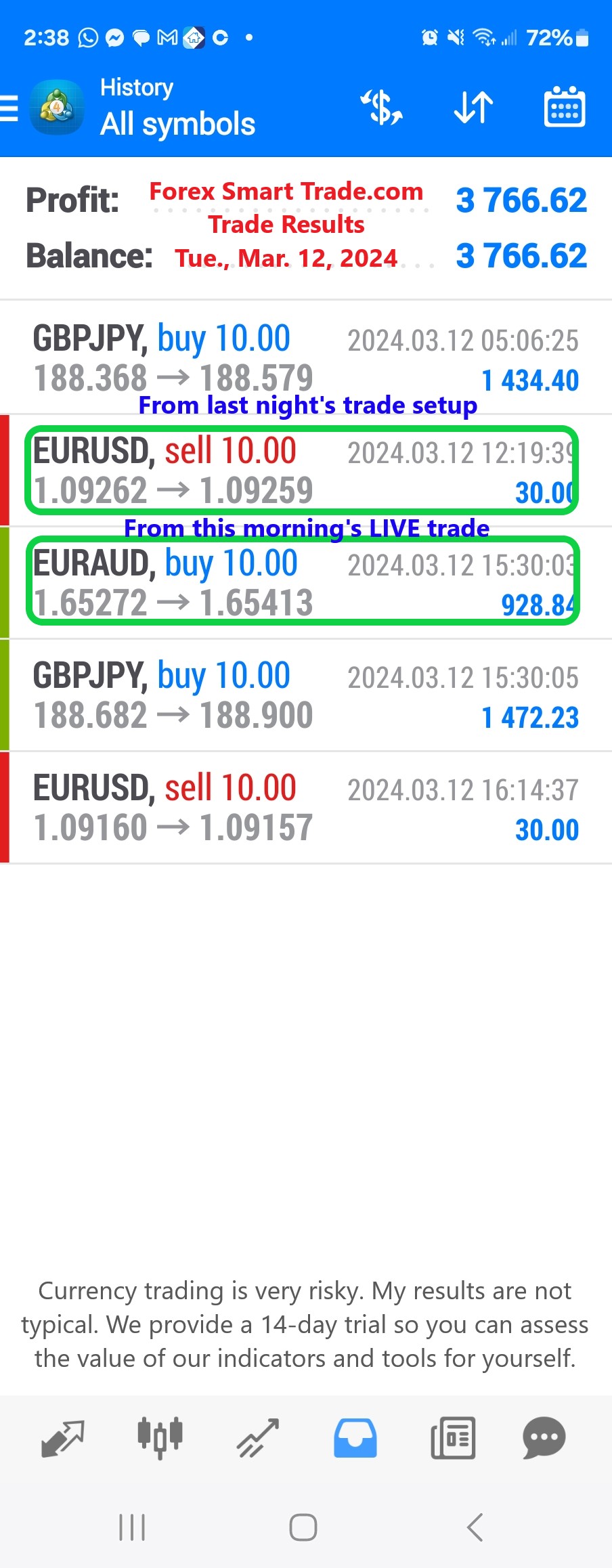Open GBPJPY buy trade from 05:06:25
The width and height of the screenshot is (612, 1568).
306,359
